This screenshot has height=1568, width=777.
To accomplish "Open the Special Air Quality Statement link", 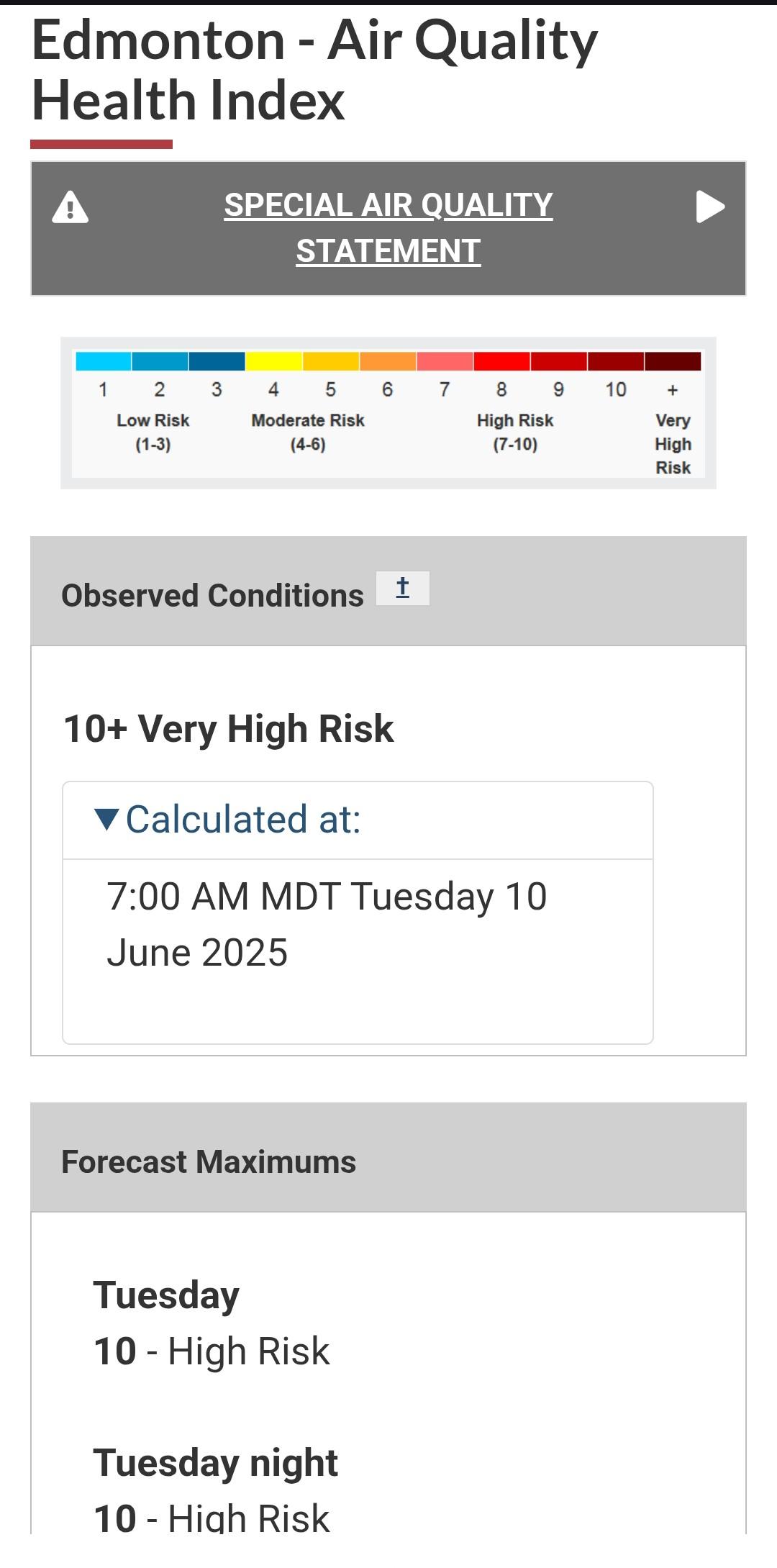I will [388, 228].
